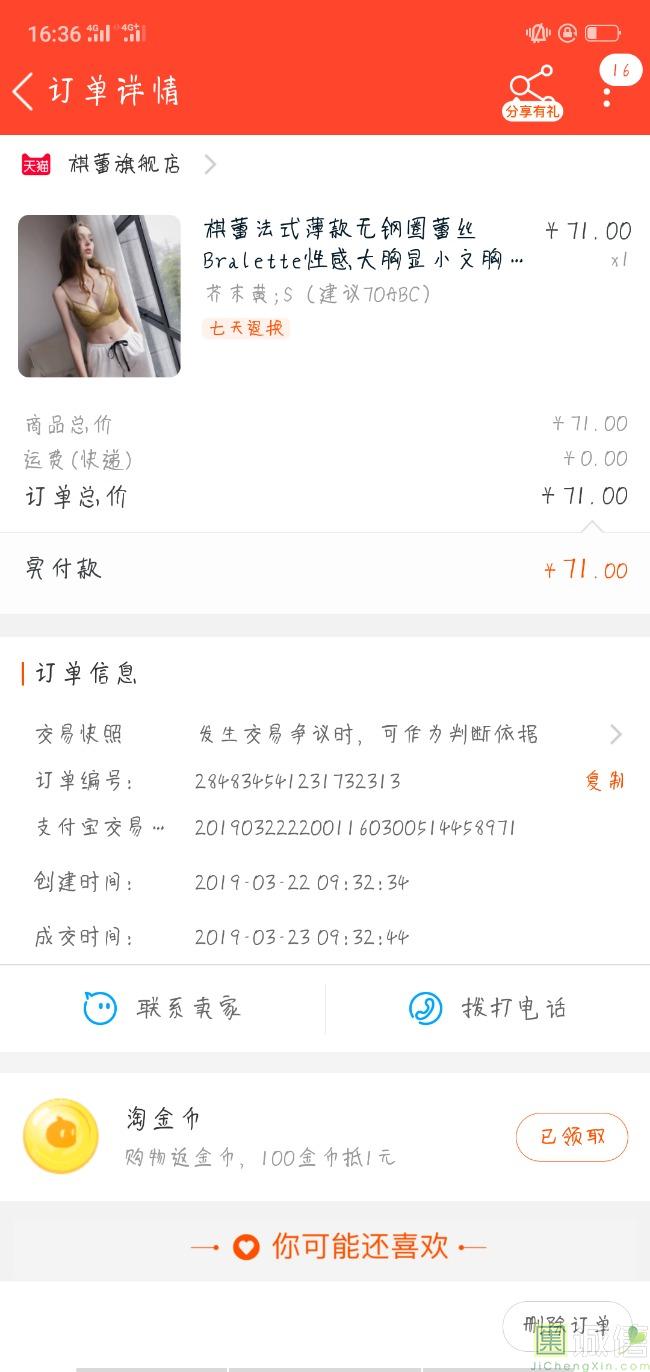Tap 删除订单 to delete order

(x=566, y=1325)
